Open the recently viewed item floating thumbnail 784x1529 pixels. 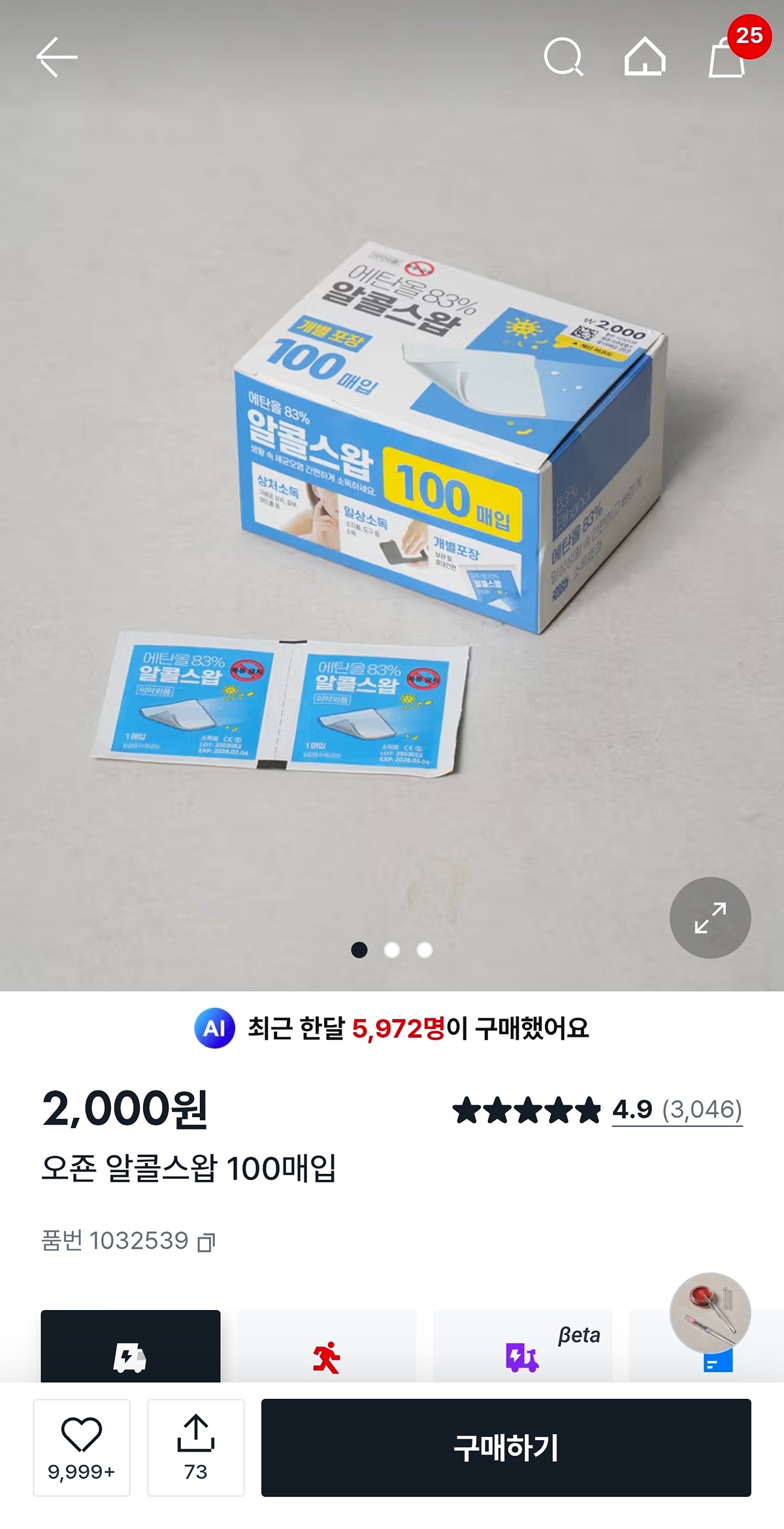coord(710,1313)
